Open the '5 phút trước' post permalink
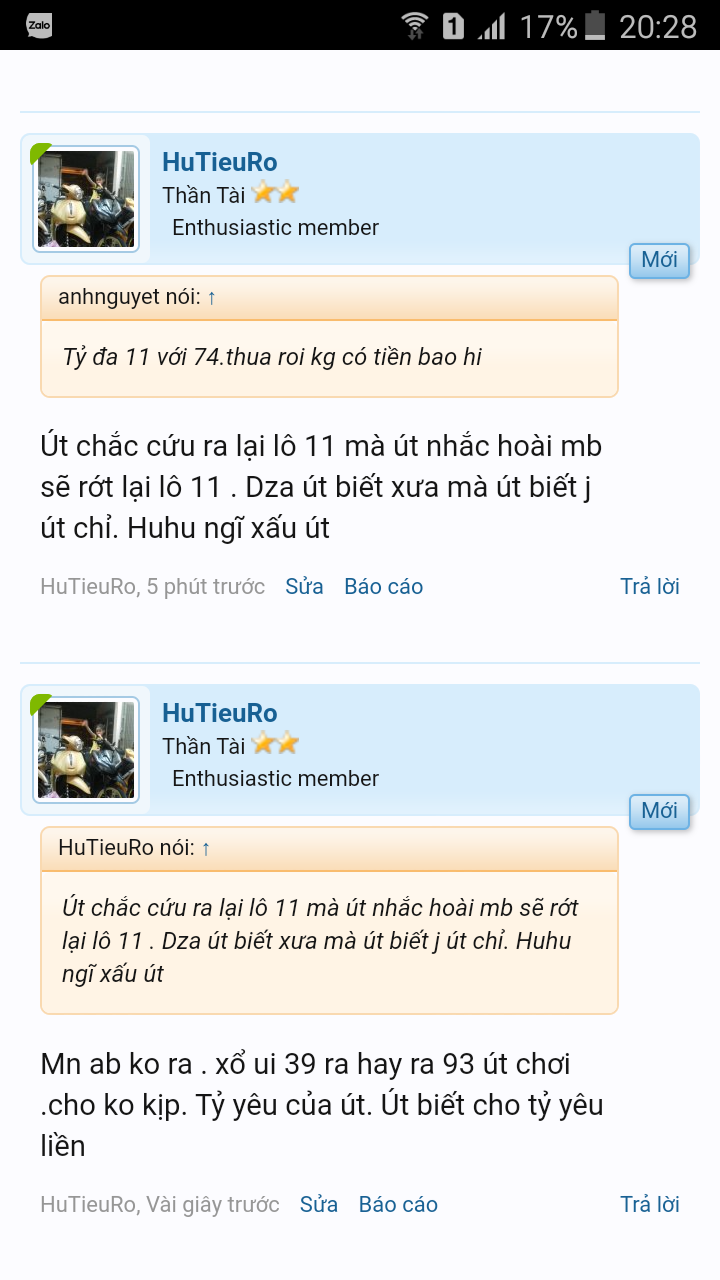This screenshot has height=1280, width=720. (x=206, y=587)
